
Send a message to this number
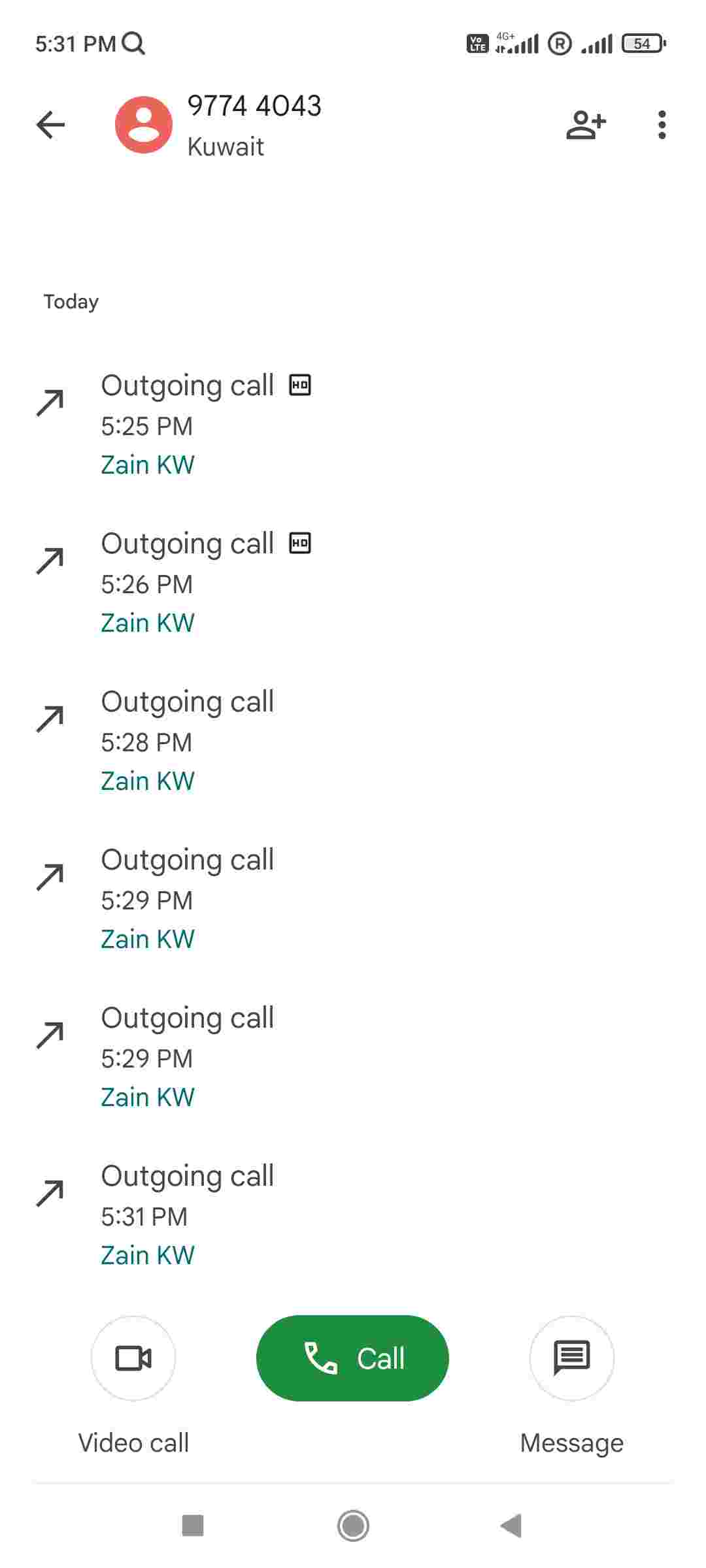[571, 1358]
